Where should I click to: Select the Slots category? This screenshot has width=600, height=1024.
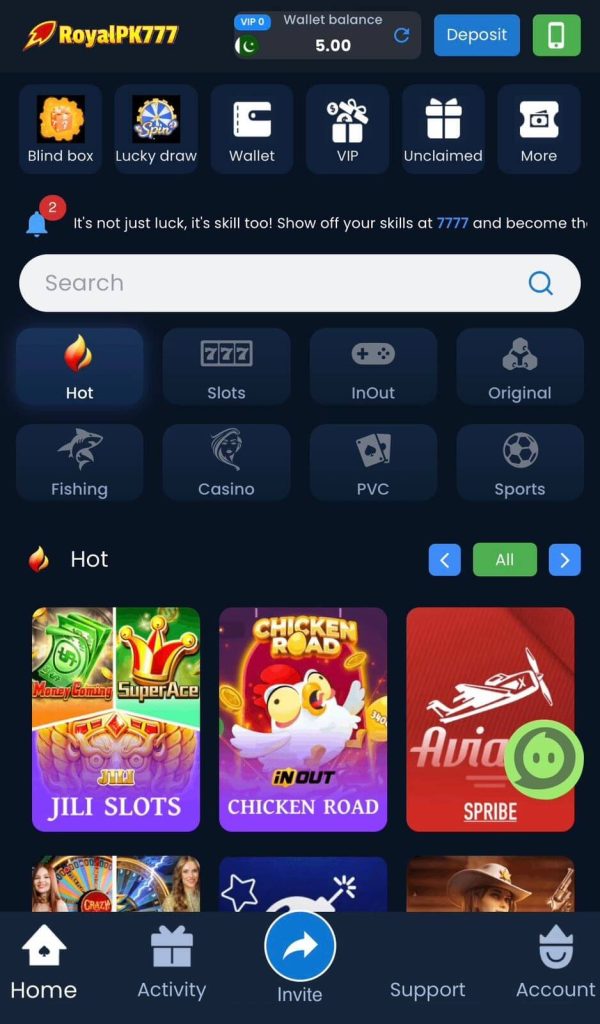(x=226, y=367)
